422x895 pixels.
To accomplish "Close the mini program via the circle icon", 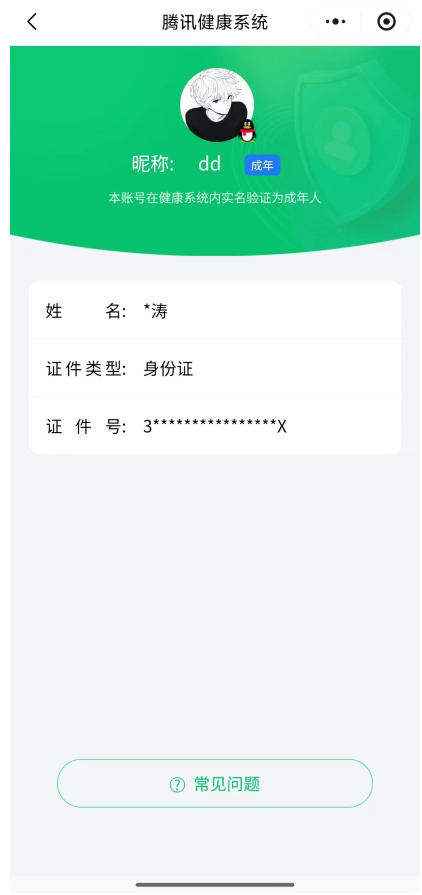I will (387, 22).
